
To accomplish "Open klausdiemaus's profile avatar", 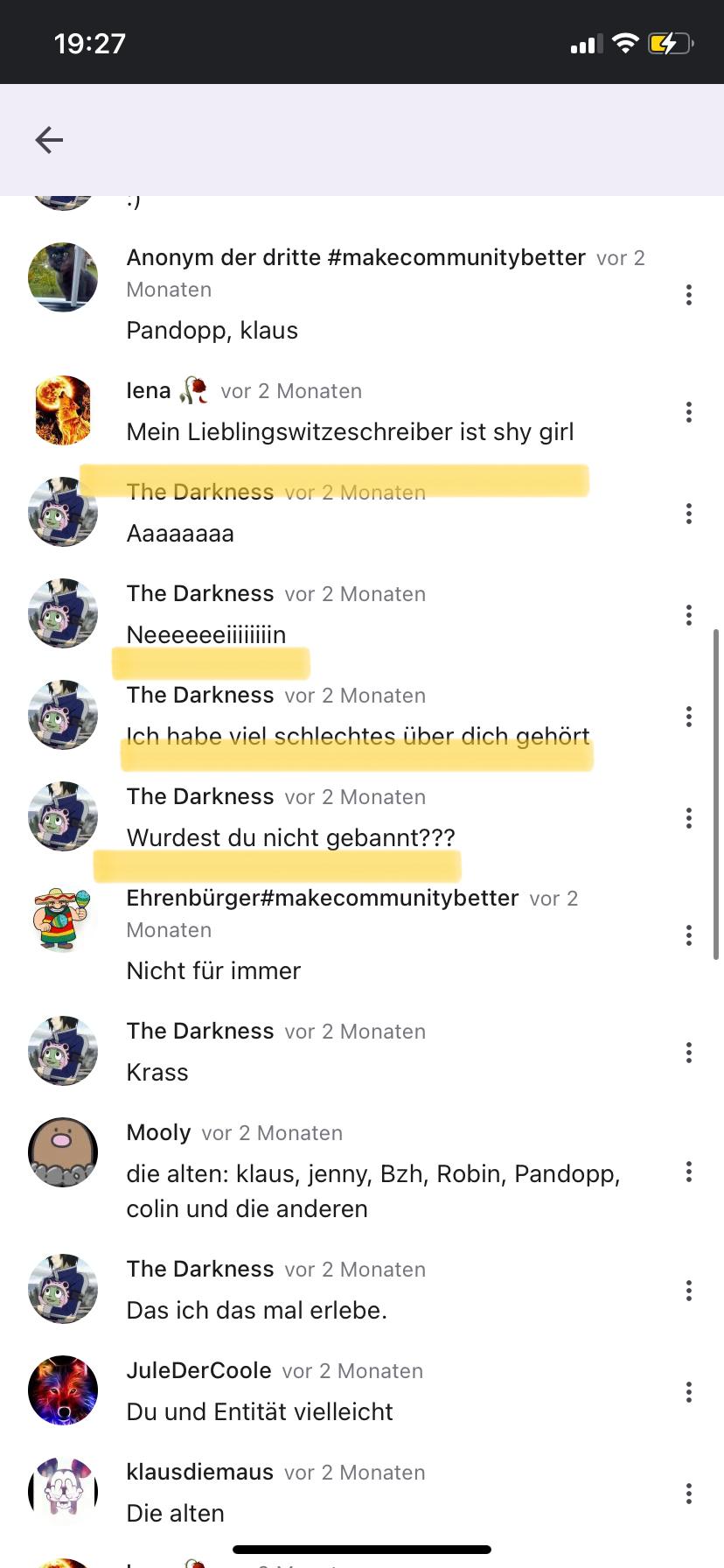I will pos(63,1492).
